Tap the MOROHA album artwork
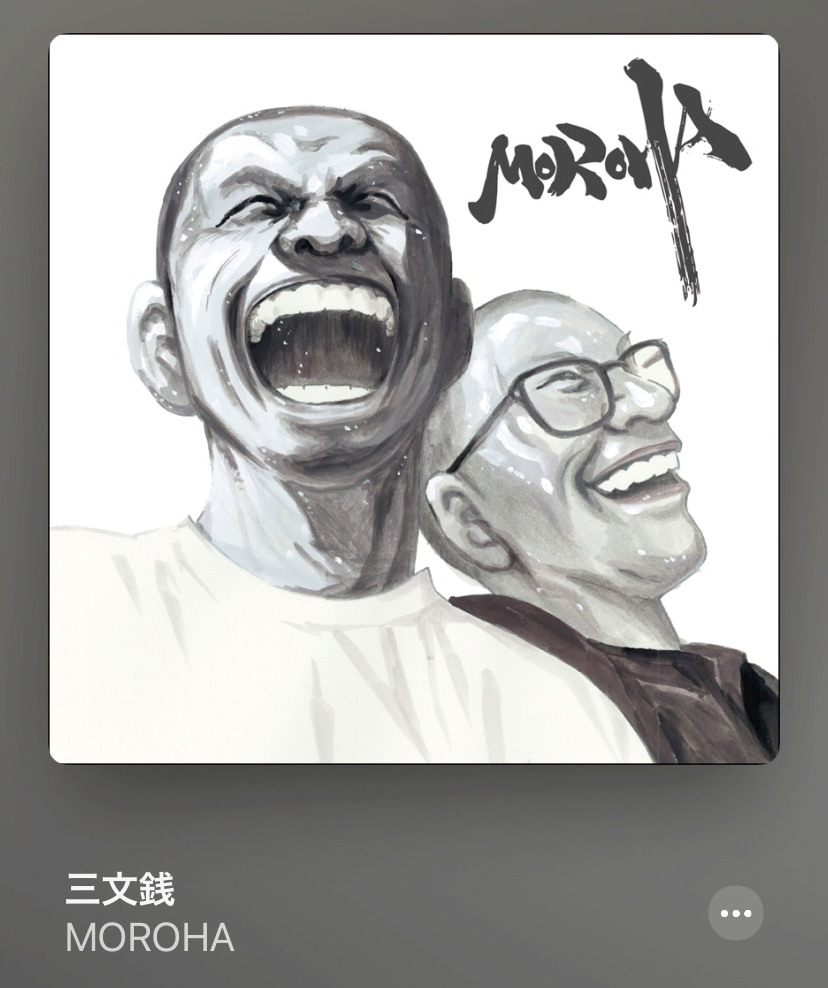Image resolution: width=828 pixels, height=988 pixels. 414,399
